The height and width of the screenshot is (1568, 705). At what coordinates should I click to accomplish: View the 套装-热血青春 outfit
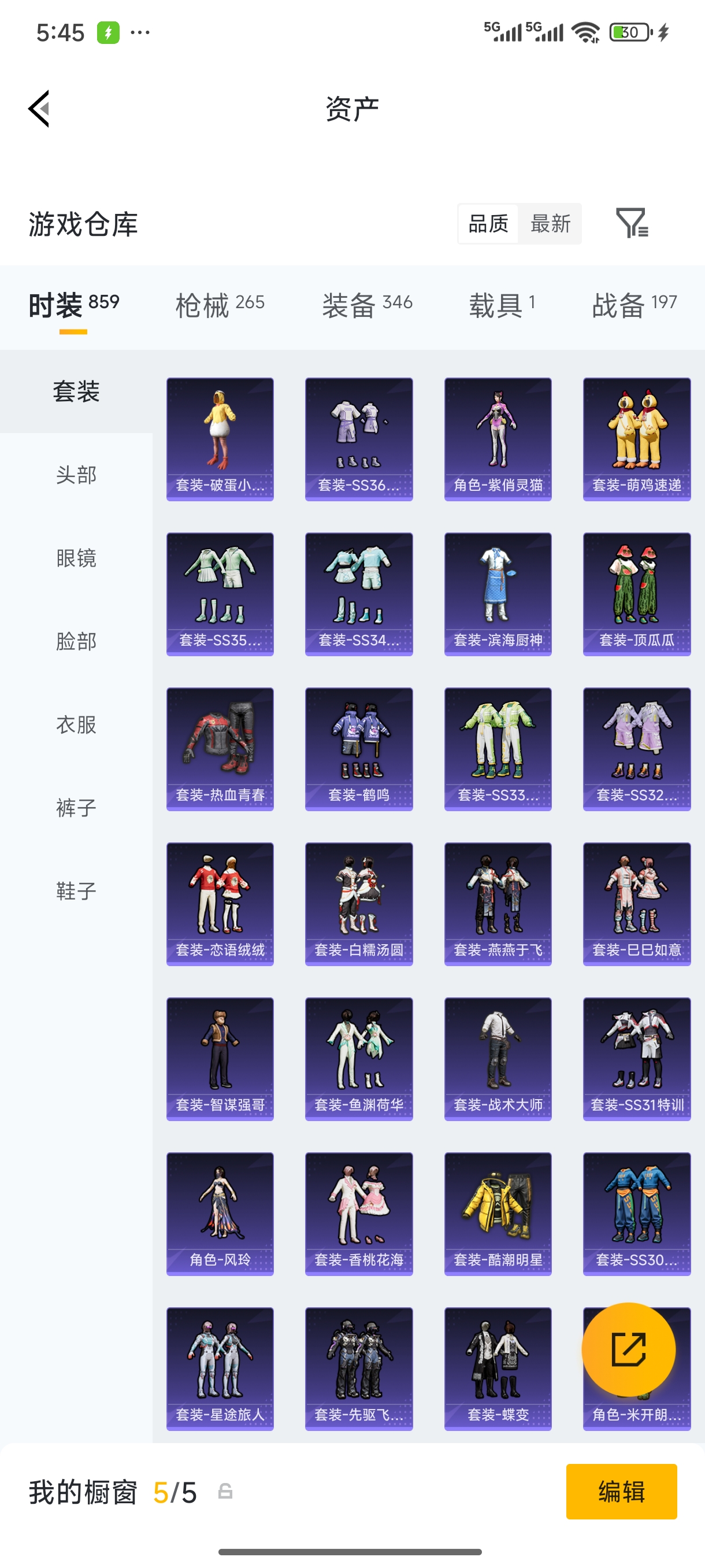220,749
